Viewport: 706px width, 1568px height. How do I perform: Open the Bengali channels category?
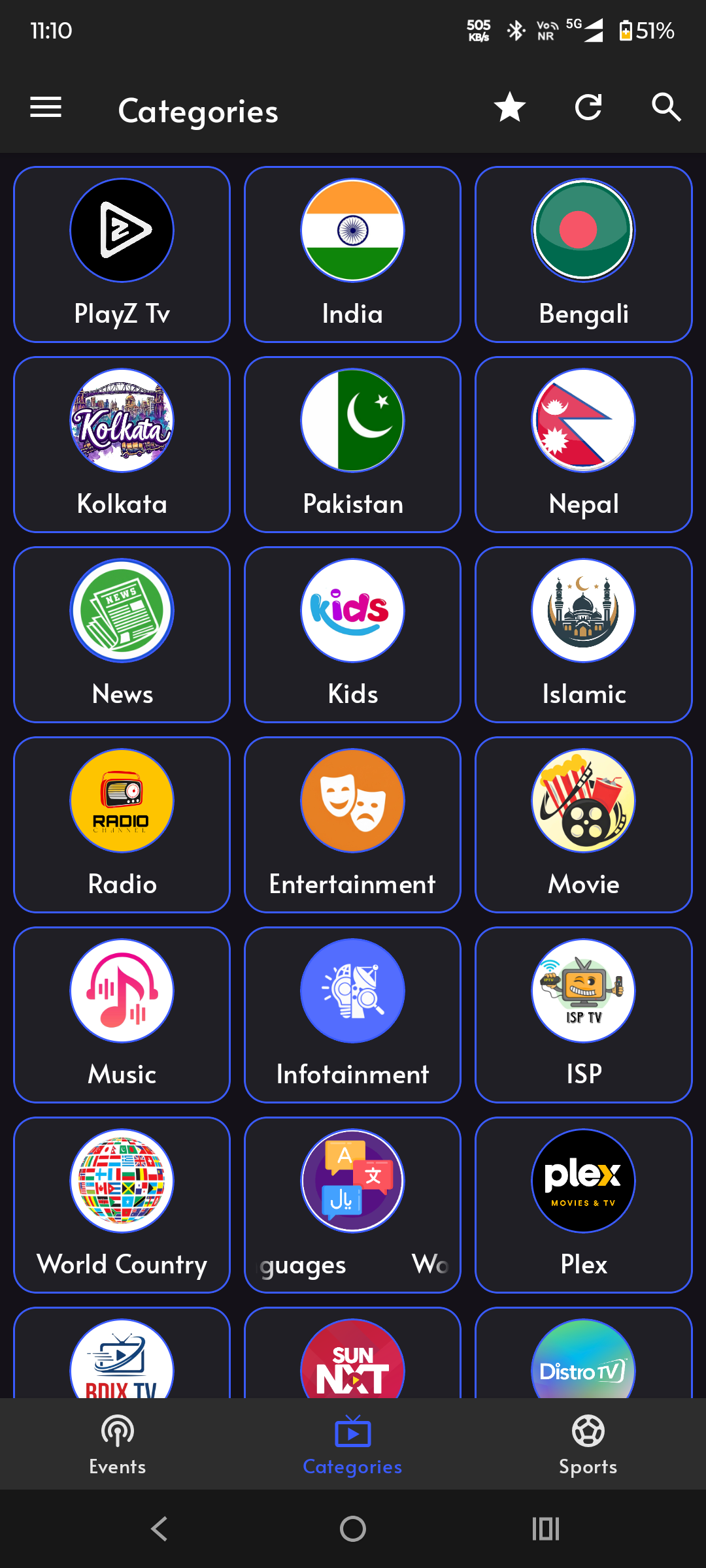coord(584,255)
